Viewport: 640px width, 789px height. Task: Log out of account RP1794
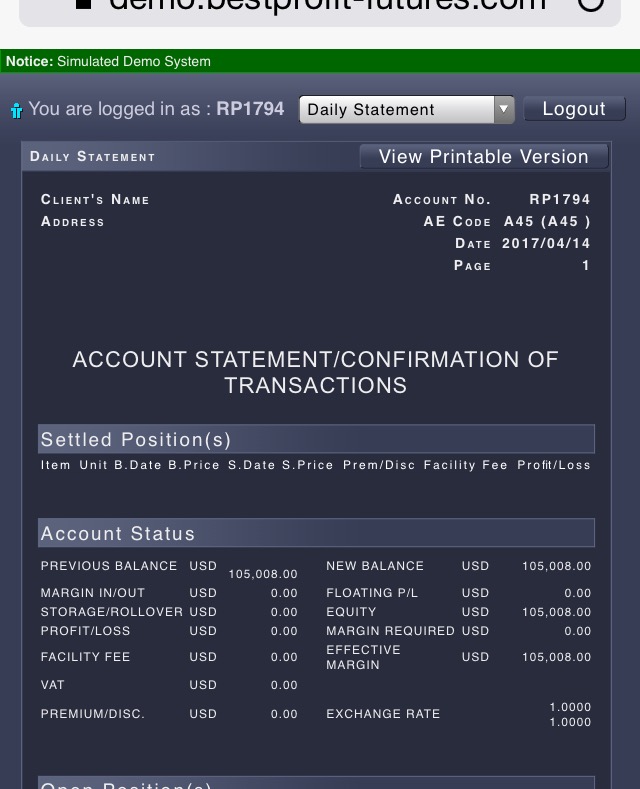(x=574, y=109)
